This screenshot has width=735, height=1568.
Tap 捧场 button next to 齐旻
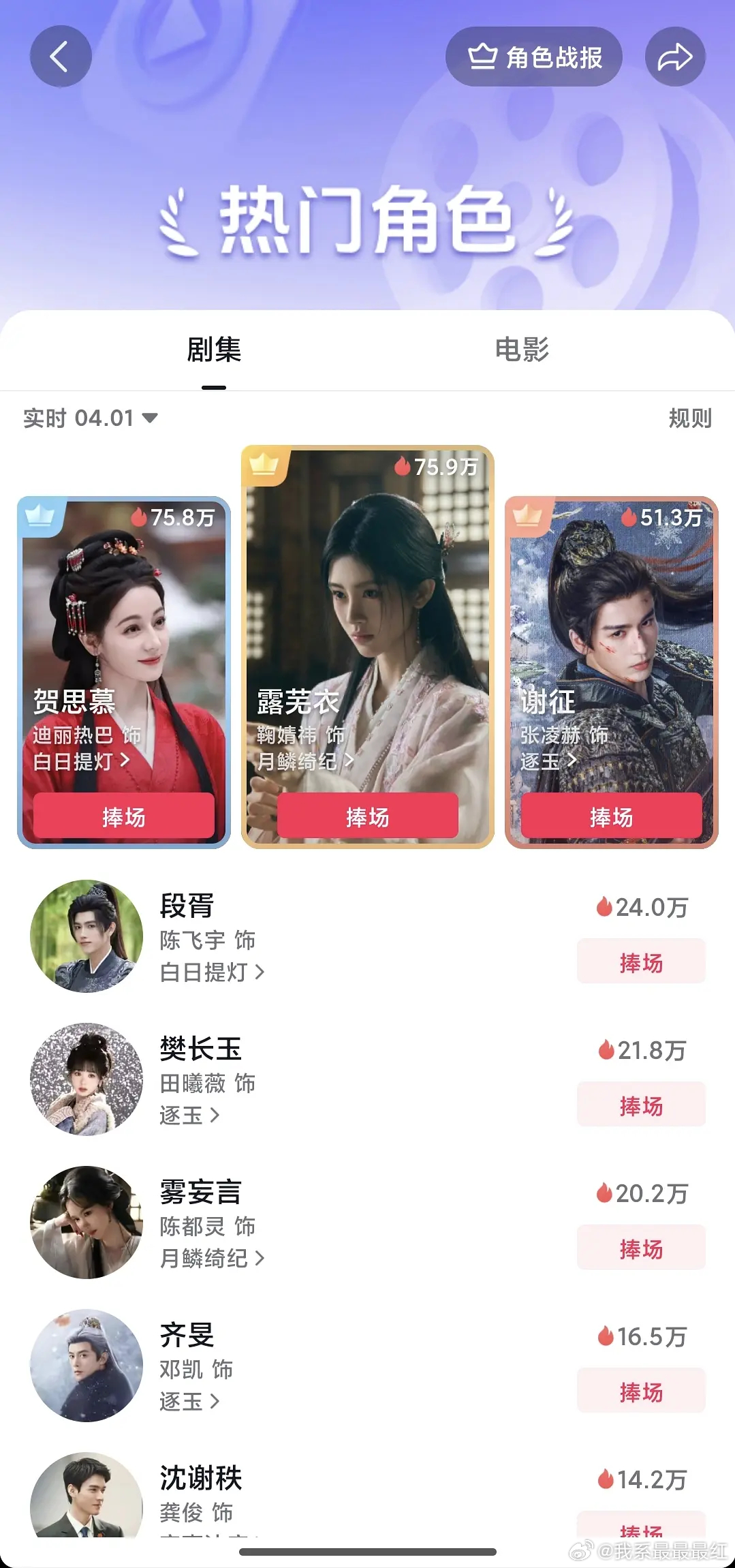tap(640, 1391)
